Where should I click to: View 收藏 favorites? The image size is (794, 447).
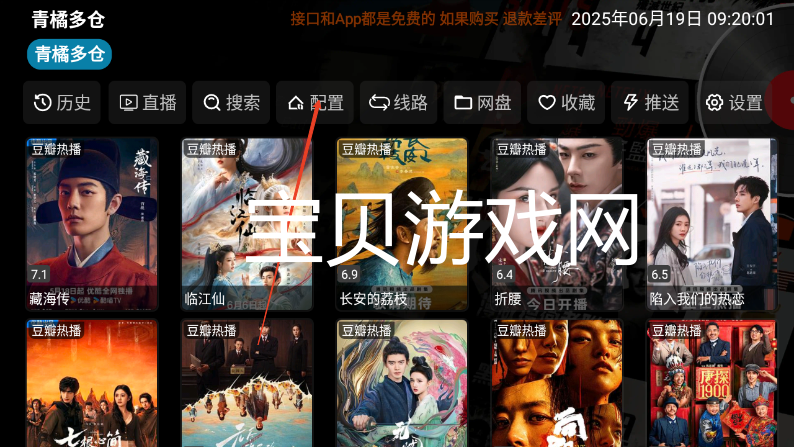566,103
